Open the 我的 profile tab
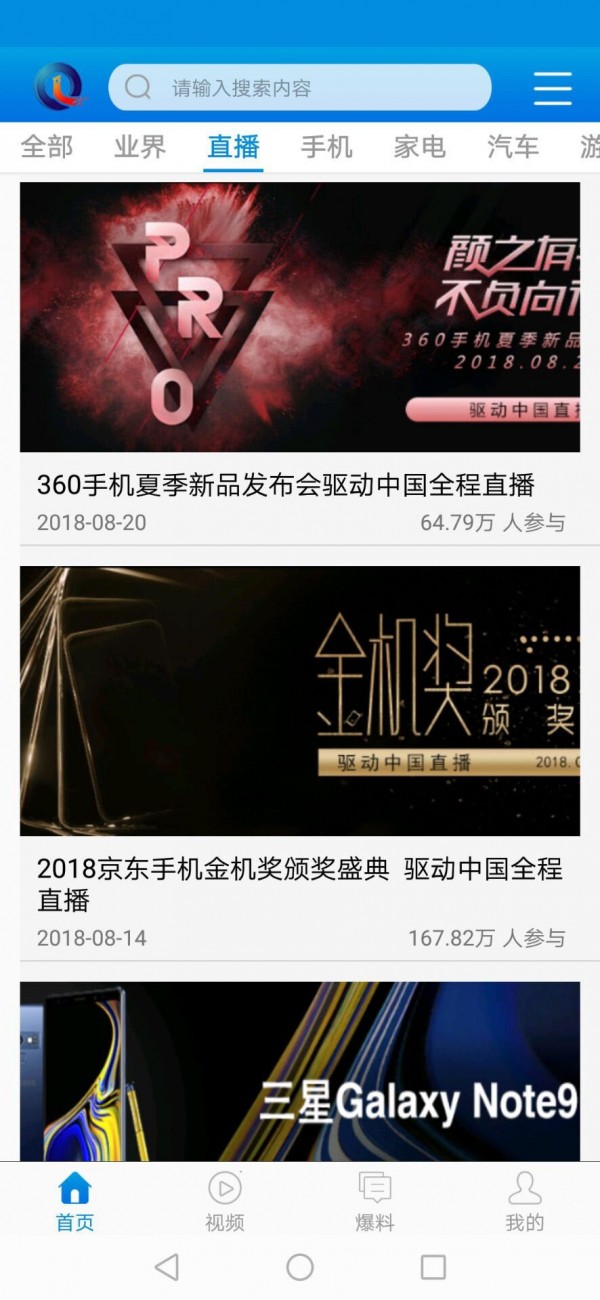 point(525,1201)
